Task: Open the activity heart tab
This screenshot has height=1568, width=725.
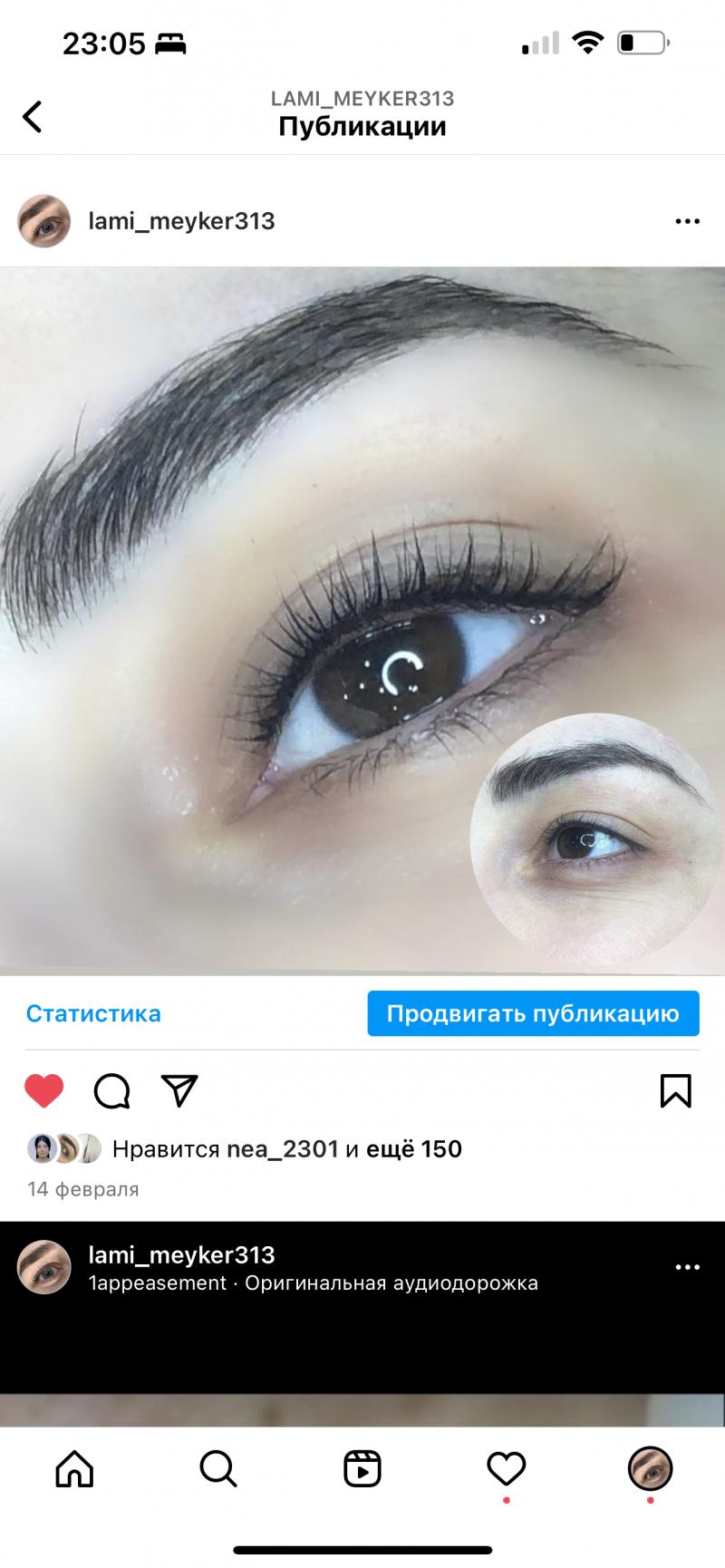Action: [506, 1467]
